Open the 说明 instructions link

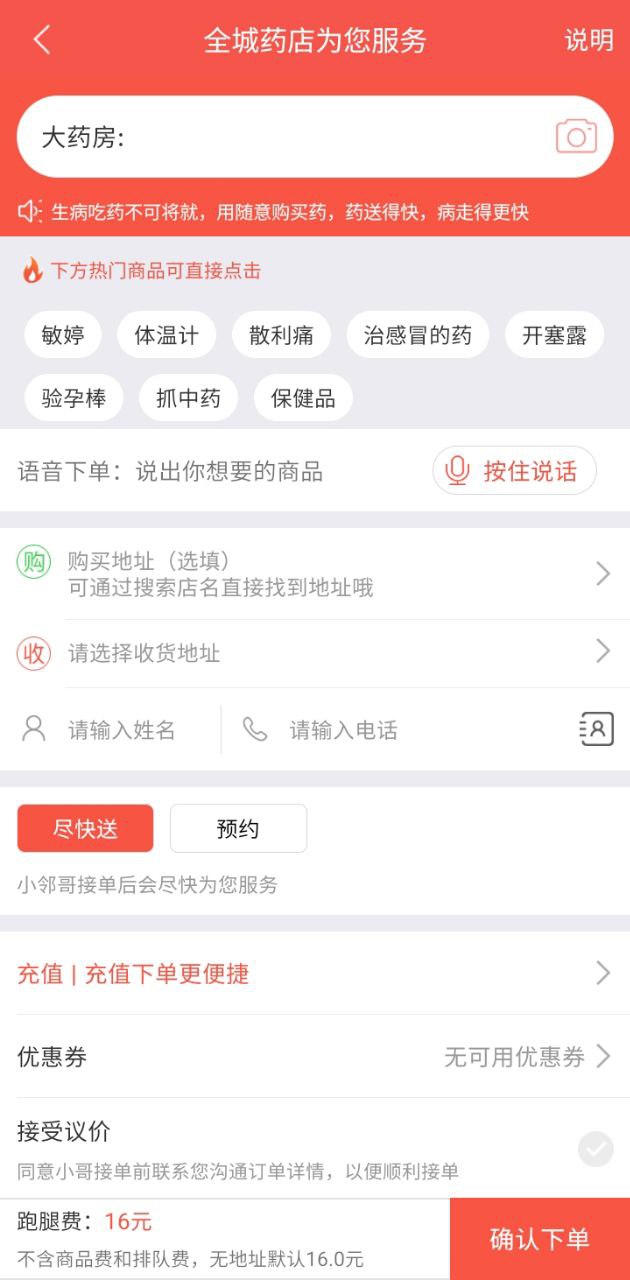(x=588, y=40)
